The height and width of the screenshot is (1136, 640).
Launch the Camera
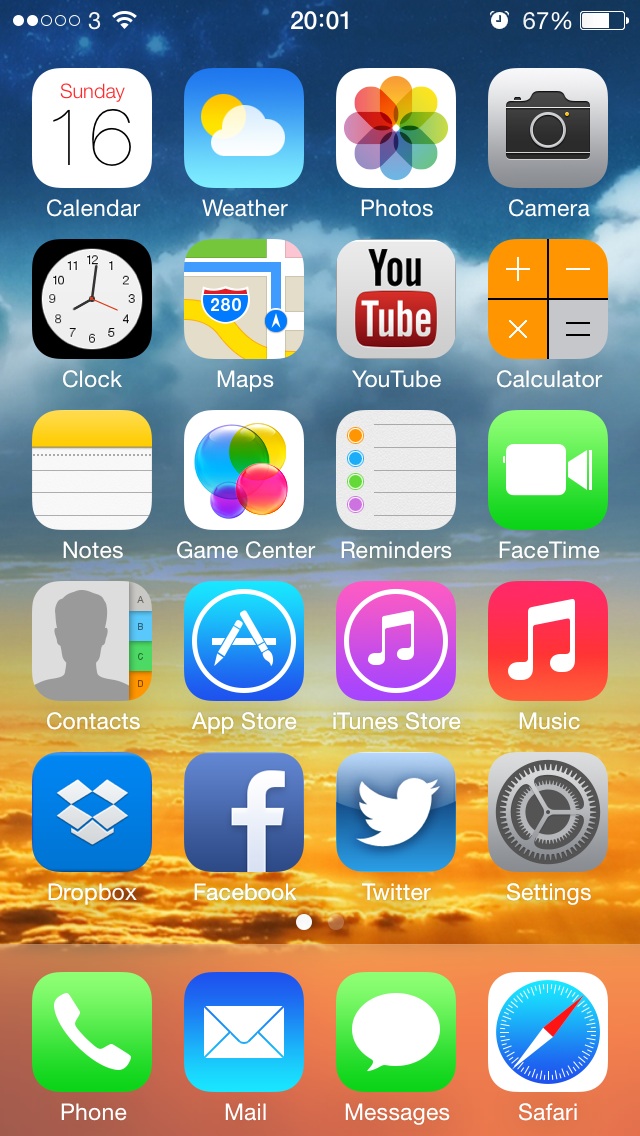pos(548,128)
